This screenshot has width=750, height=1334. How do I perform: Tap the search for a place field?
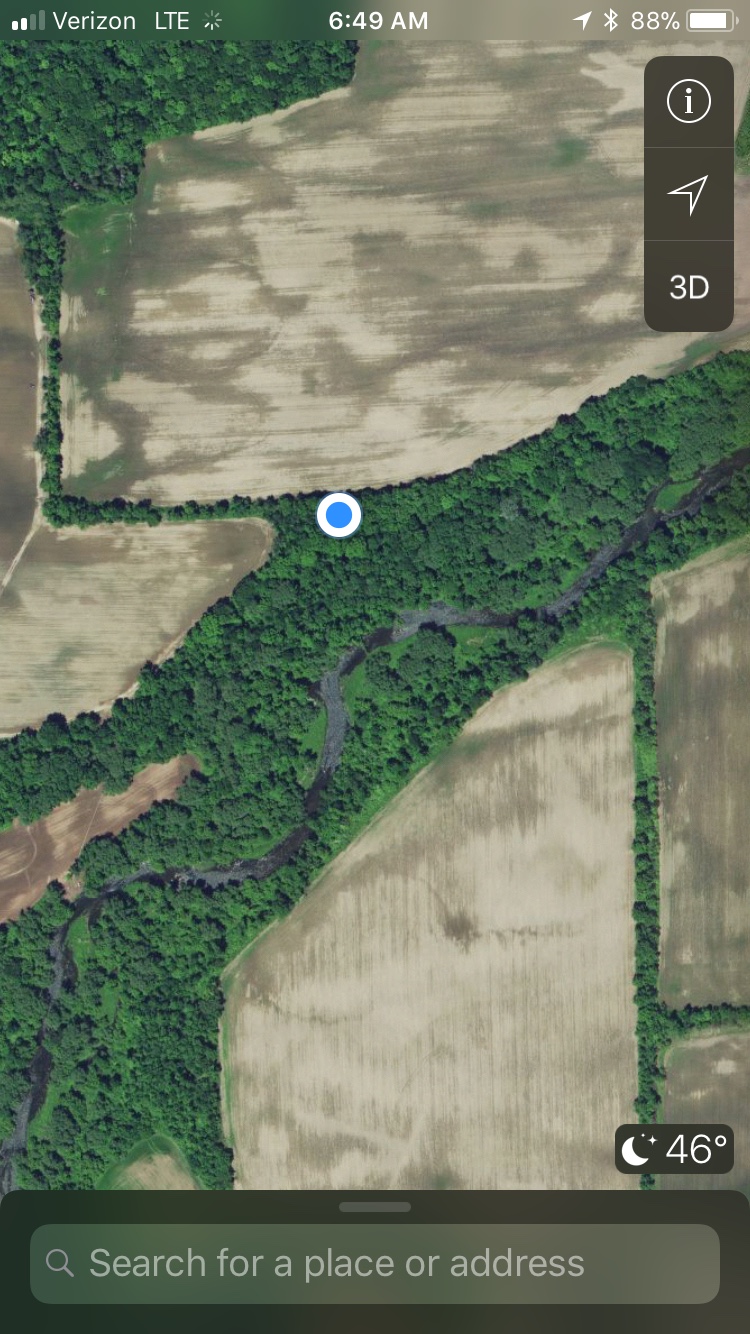tap(375, 1263)
